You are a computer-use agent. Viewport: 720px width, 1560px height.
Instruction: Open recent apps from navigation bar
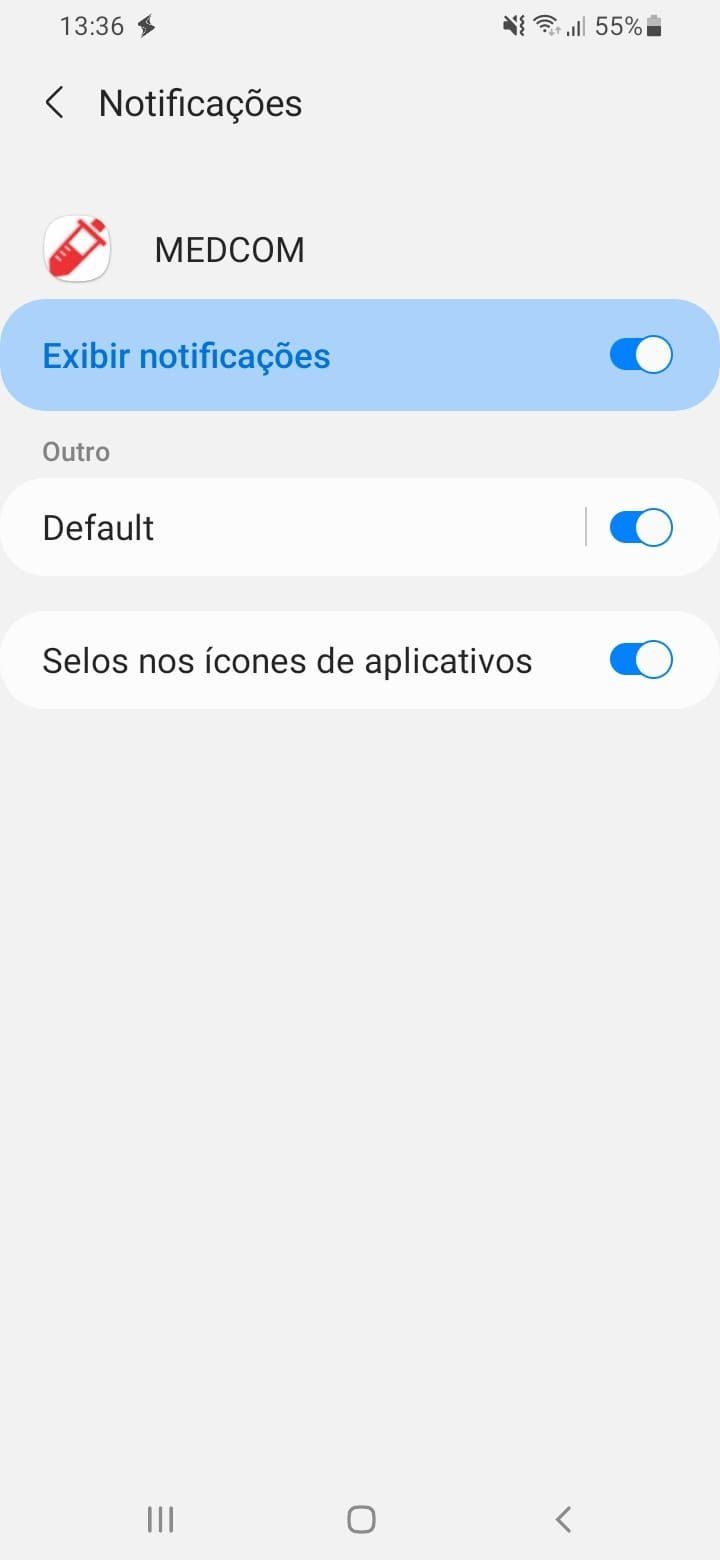pyautogui.click(x=160, y=1519)
